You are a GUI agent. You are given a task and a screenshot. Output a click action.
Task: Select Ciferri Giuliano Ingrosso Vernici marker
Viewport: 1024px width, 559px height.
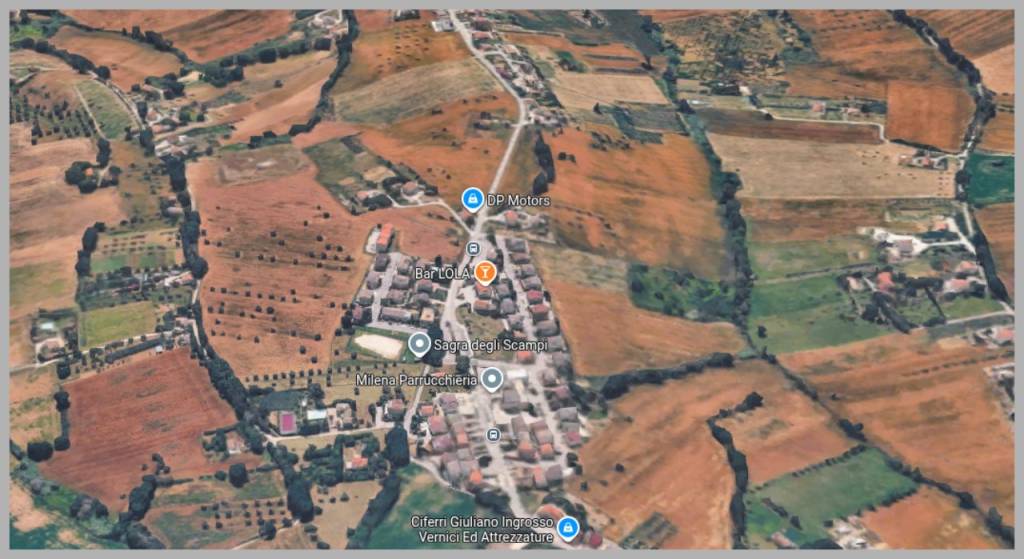568,526
